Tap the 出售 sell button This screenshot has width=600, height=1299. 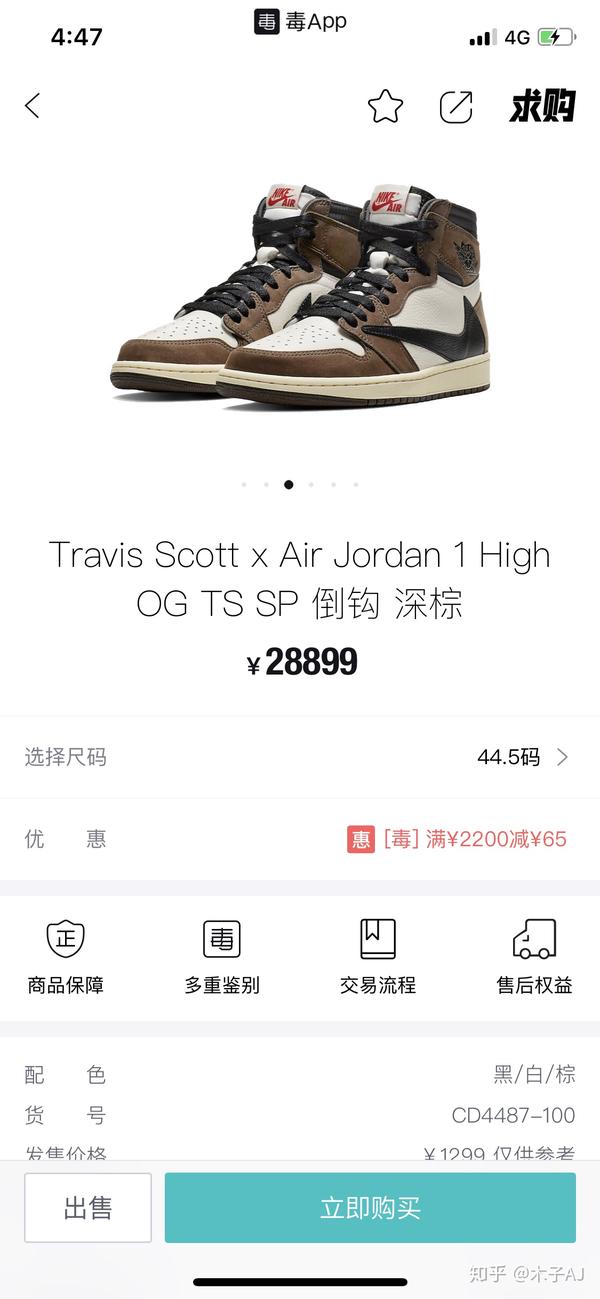pos(88,1208)
